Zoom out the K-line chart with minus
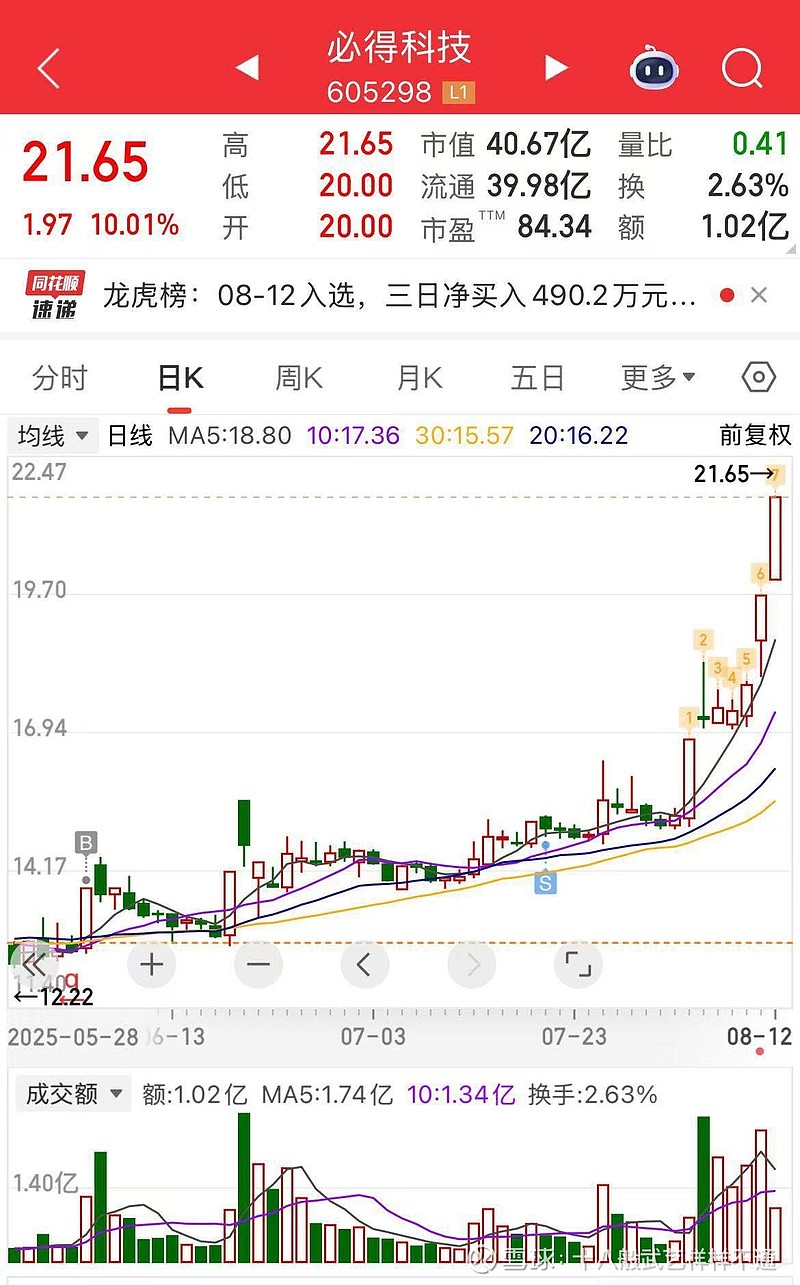The height and width of the screenshot is (1285, 800). click(x=258, y=965)
